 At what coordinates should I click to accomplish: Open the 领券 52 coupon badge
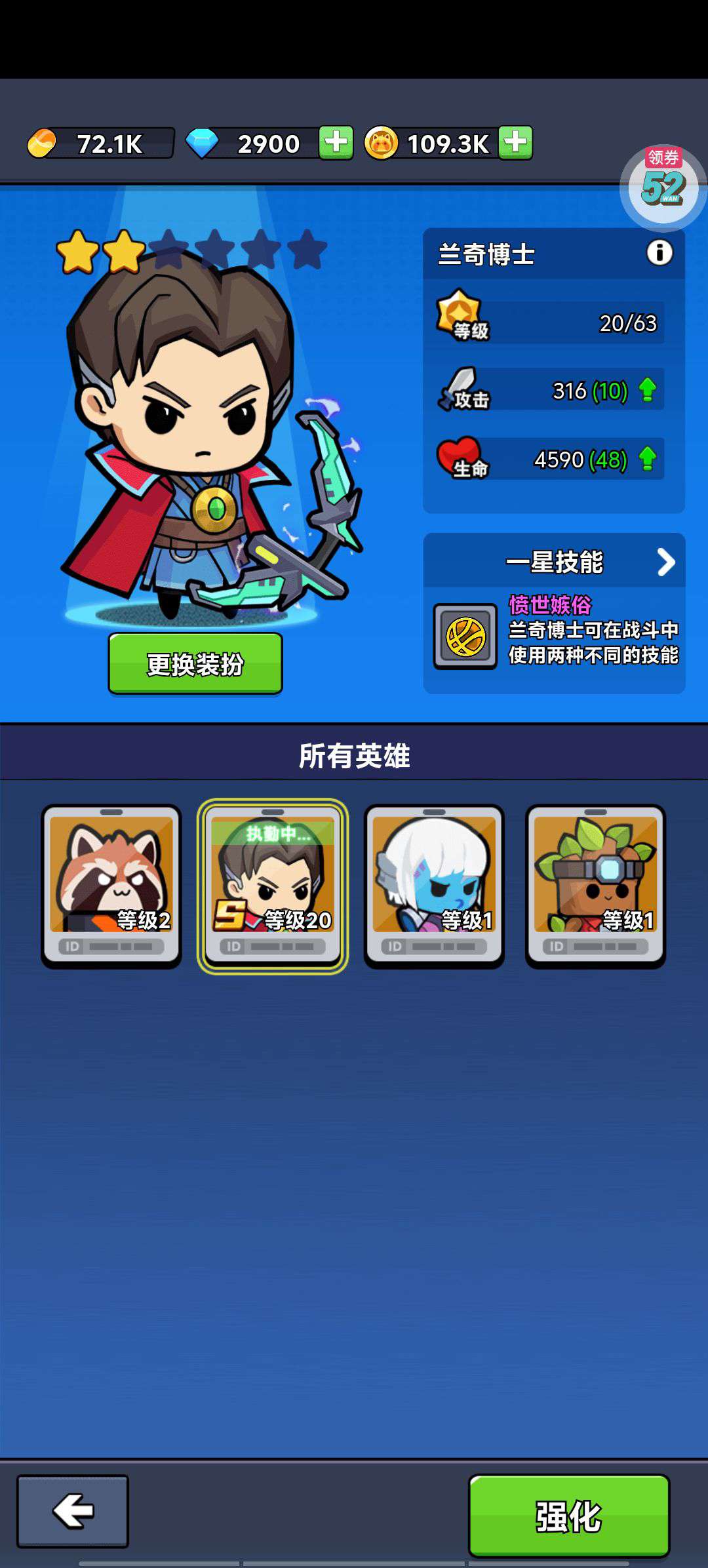(663, 186)
